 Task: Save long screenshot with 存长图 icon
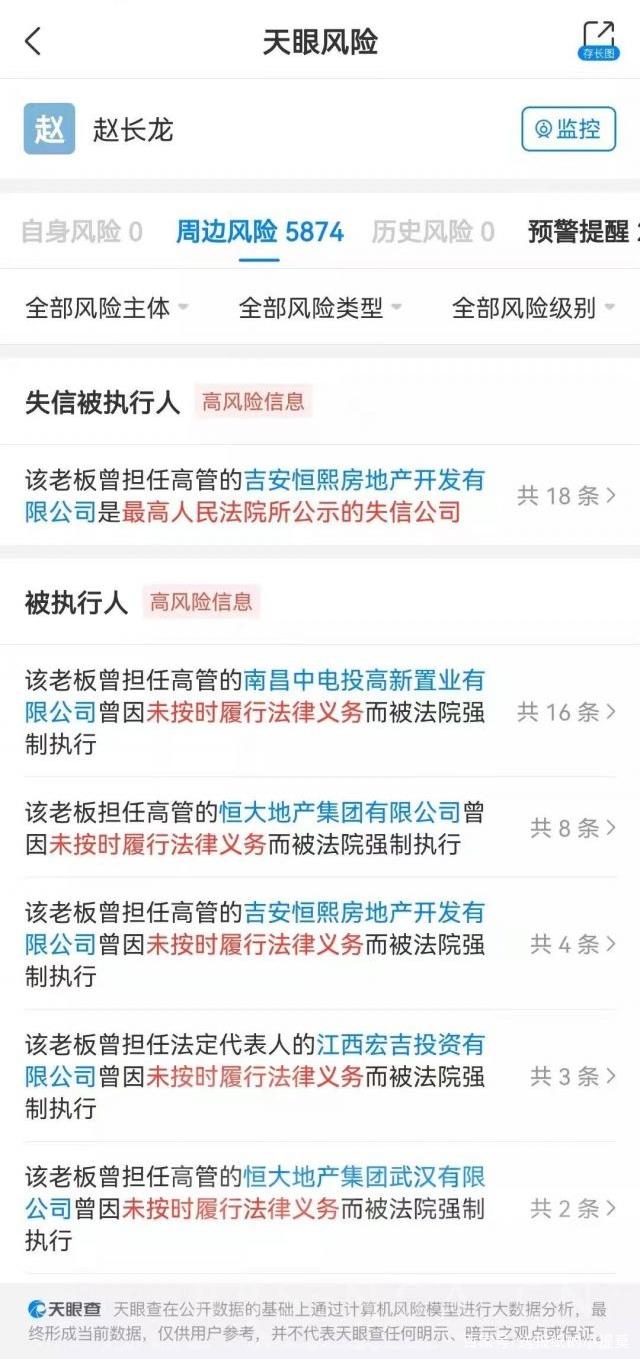pyautogui.click(x=599, y=40)
